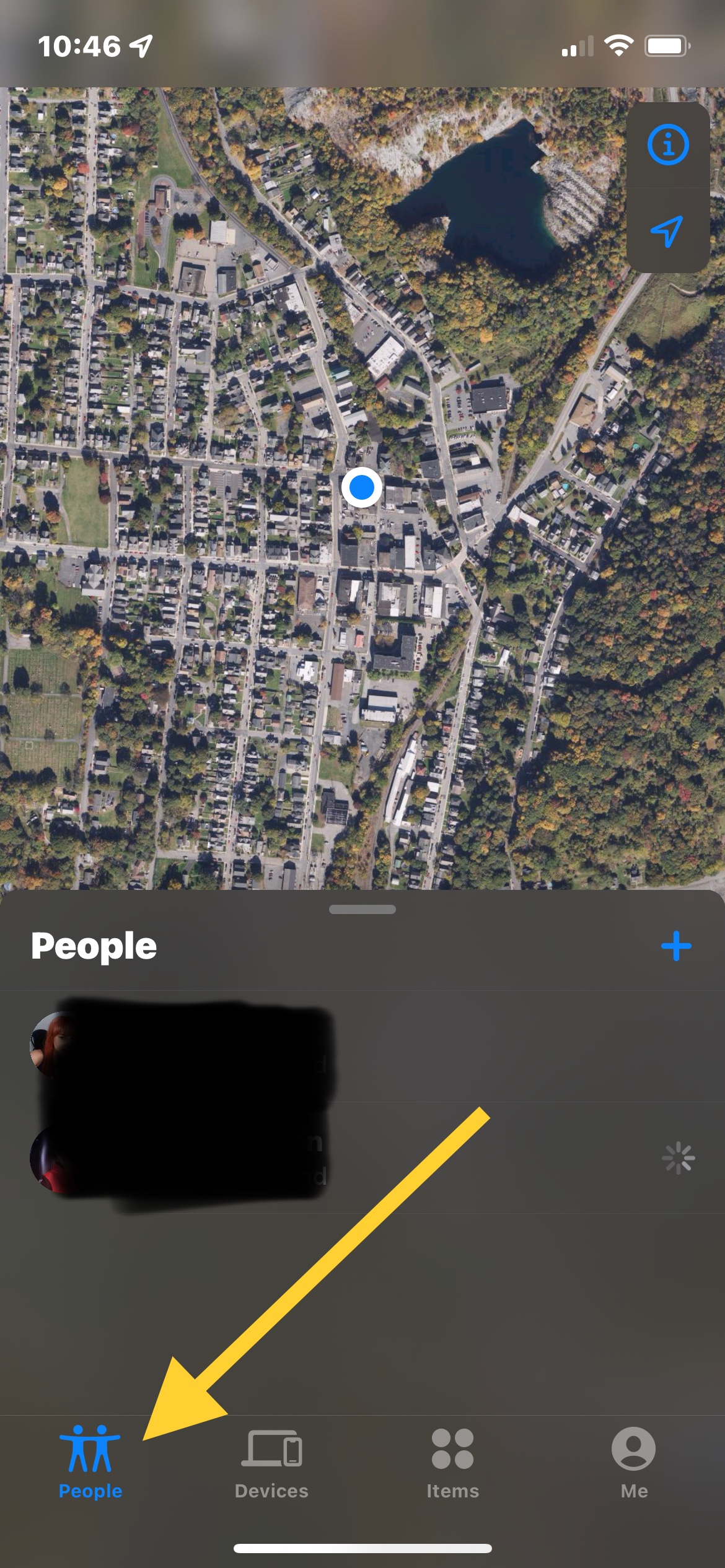Viewport: 725px width, 1568px height.
Task: Open the Me tab
Action: tap(633, 1463)
